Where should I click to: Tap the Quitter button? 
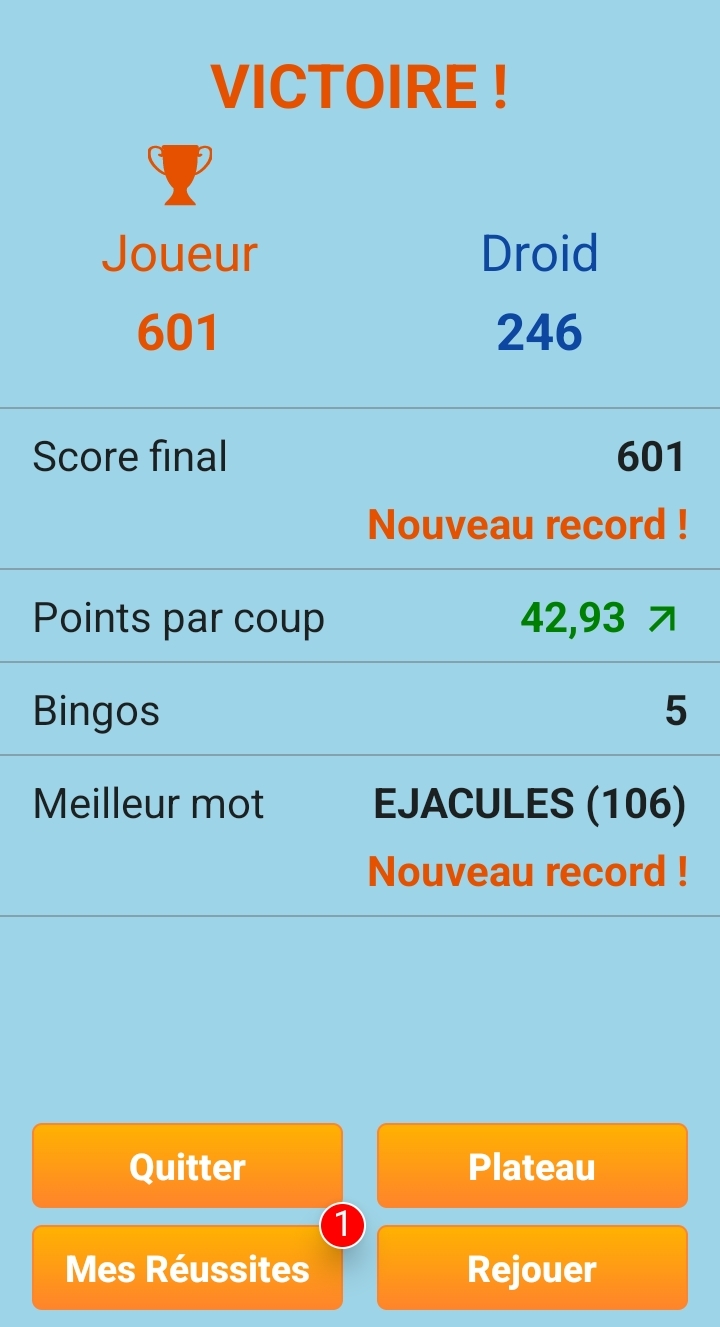point(187,1166)
